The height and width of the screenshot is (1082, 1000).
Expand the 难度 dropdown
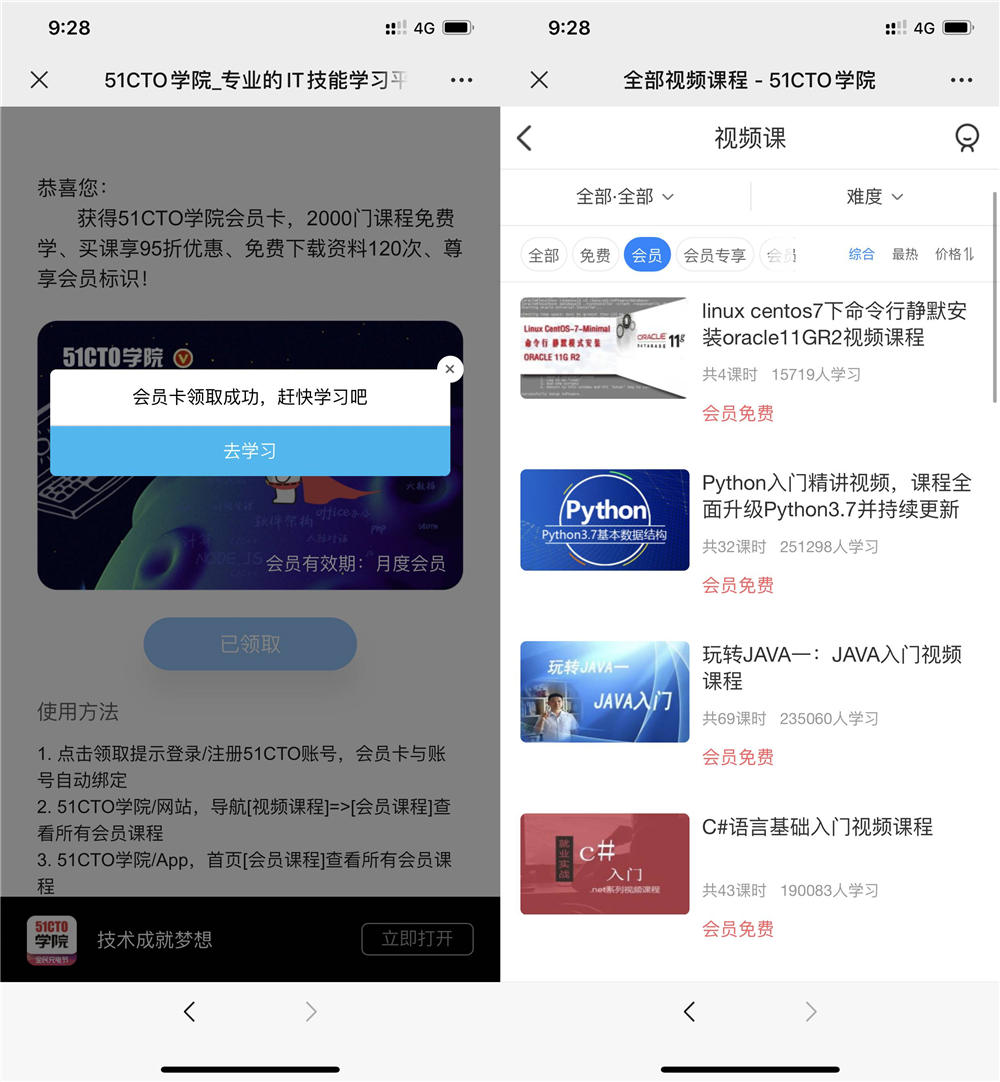coord(874,197)
